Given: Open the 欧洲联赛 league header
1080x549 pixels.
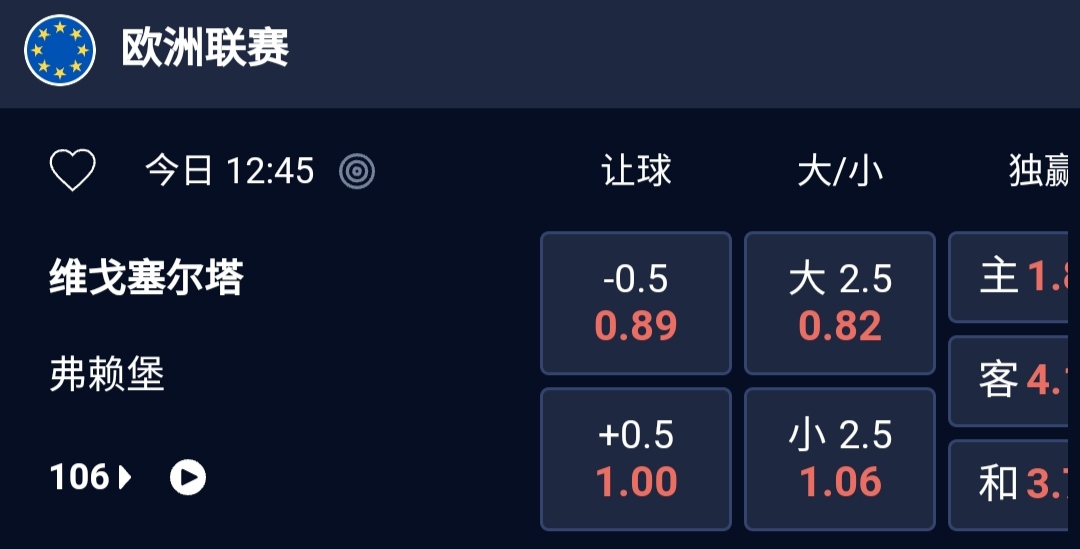Looking at the screenshot, I should tap(205, 48).
